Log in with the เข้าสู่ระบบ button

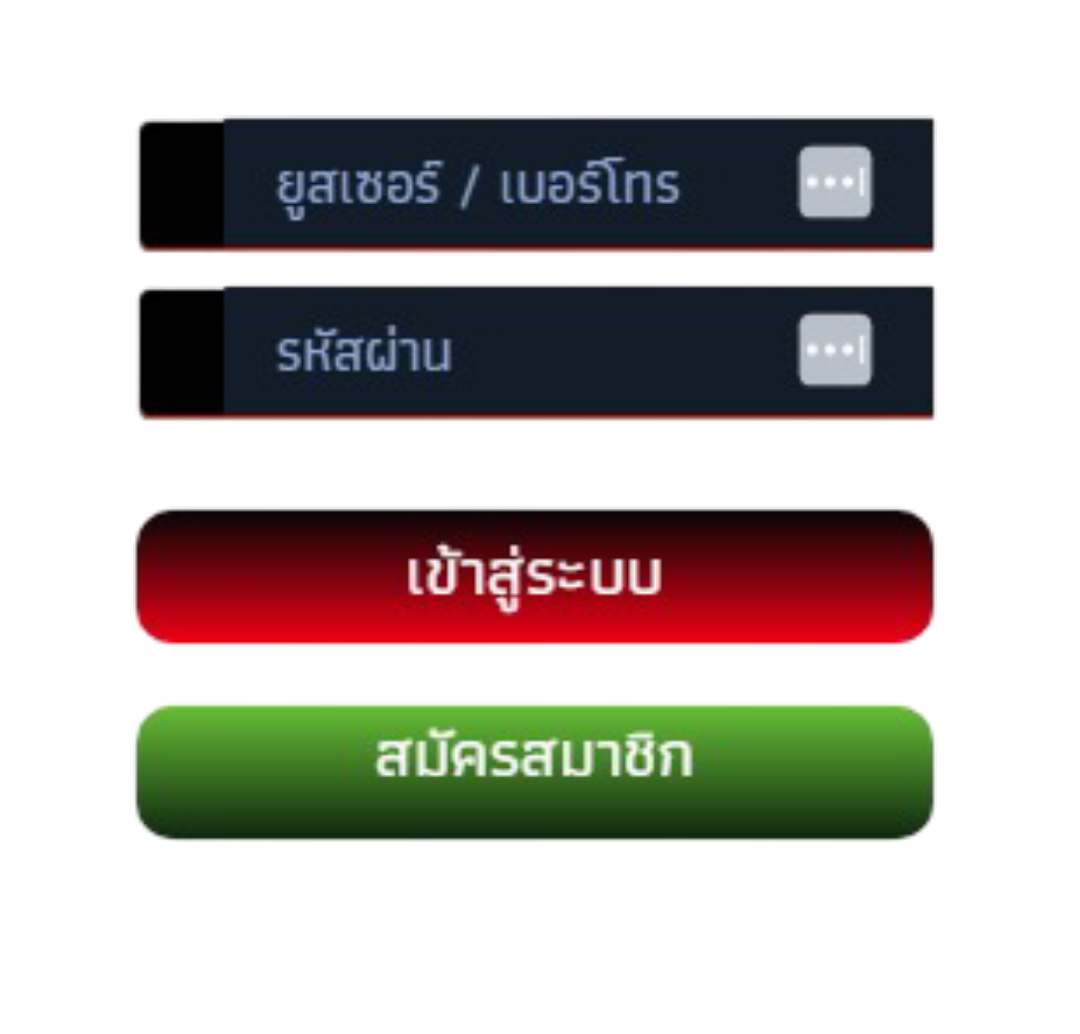pyautogui.click(x=535, y=578)
